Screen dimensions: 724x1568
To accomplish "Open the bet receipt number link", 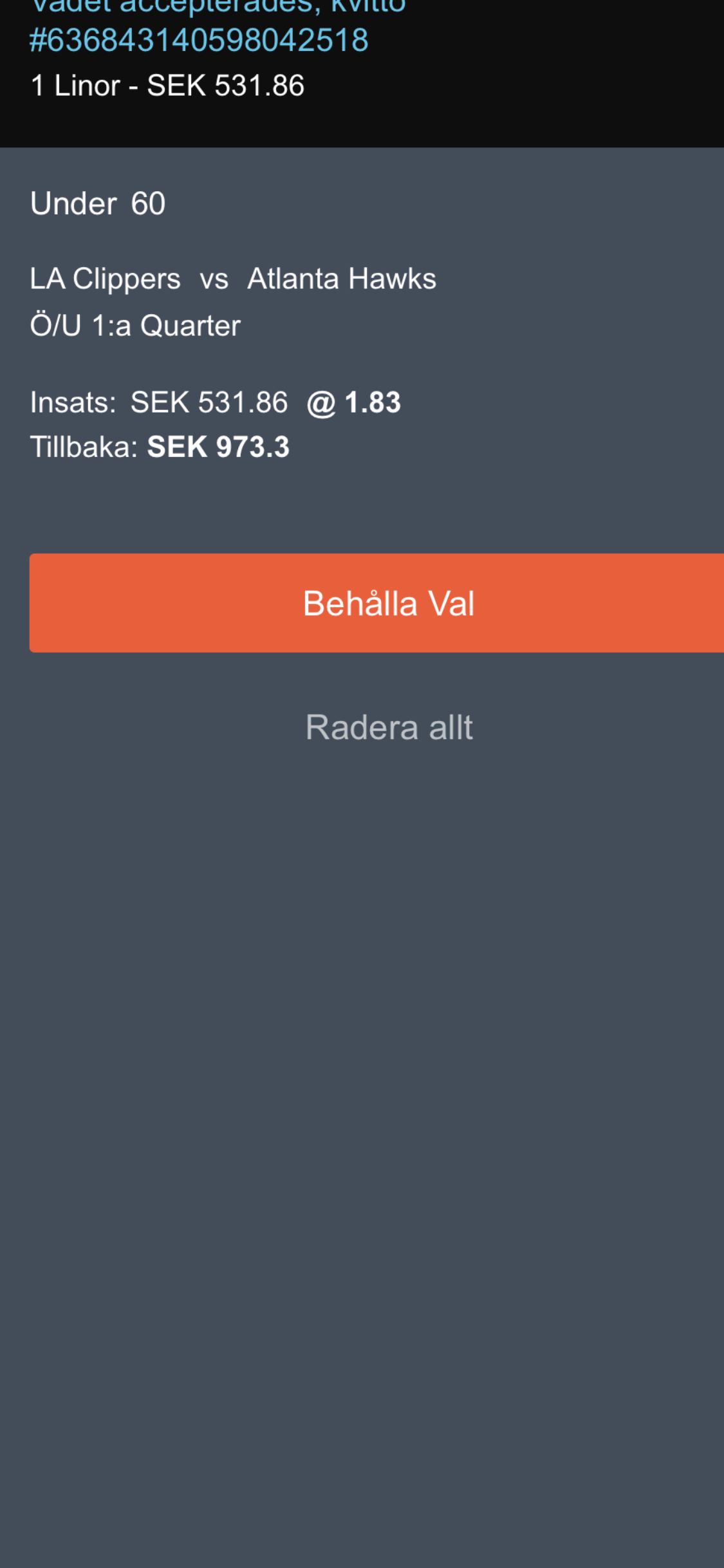I will click(199, 40).
